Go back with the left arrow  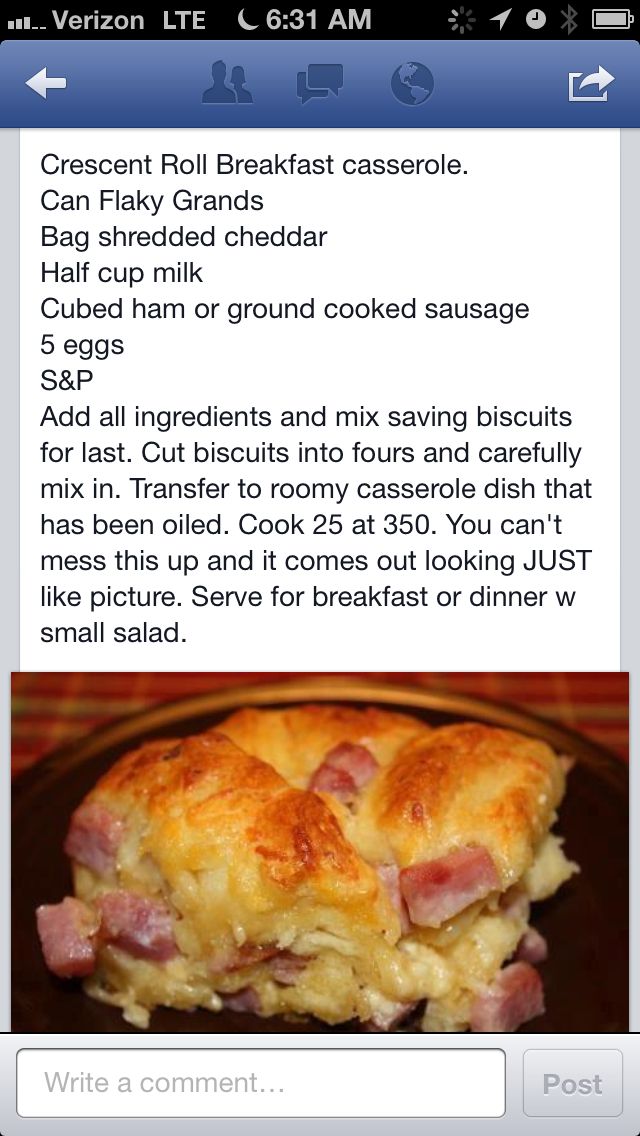click(x=46, y=84)
